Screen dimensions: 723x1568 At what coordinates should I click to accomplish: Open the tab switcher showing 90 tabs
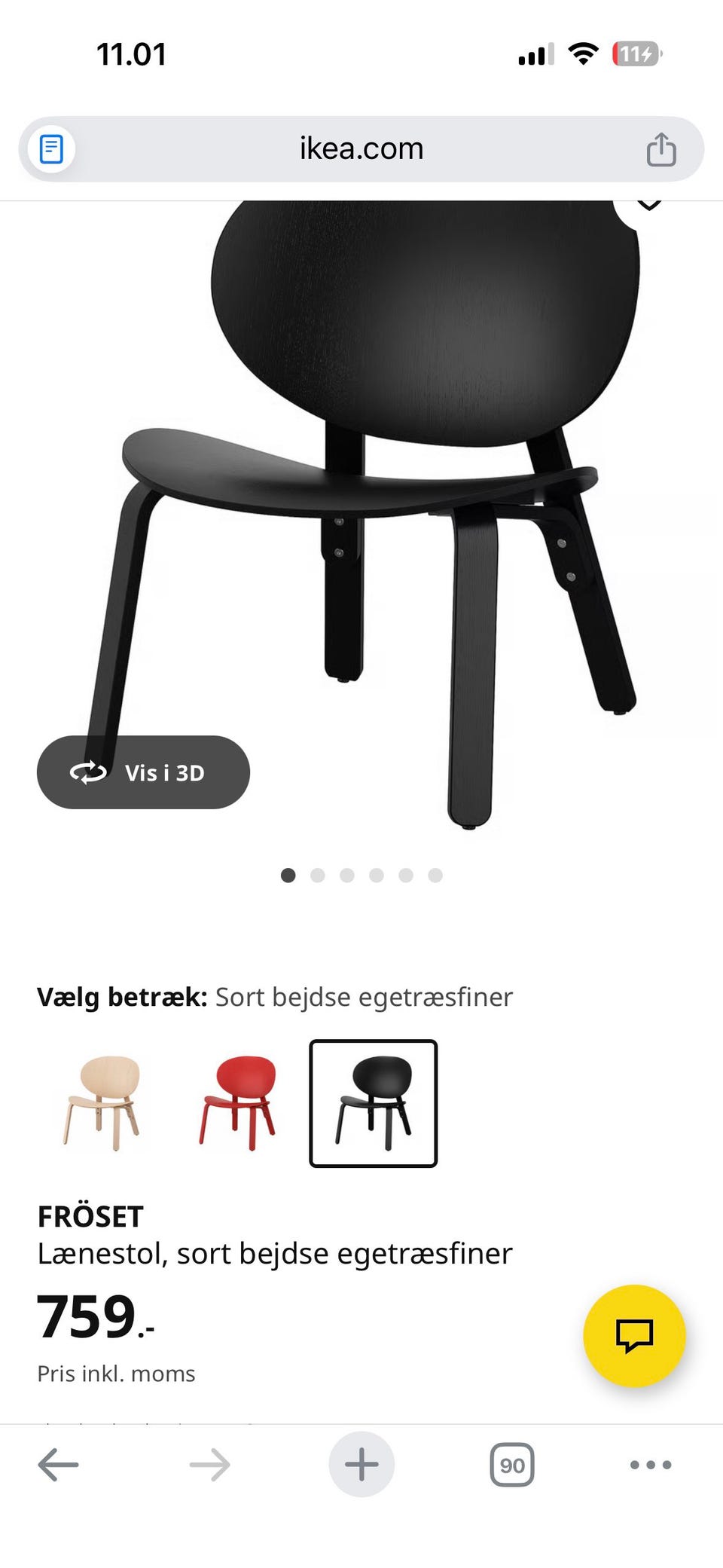point(511,1465)
